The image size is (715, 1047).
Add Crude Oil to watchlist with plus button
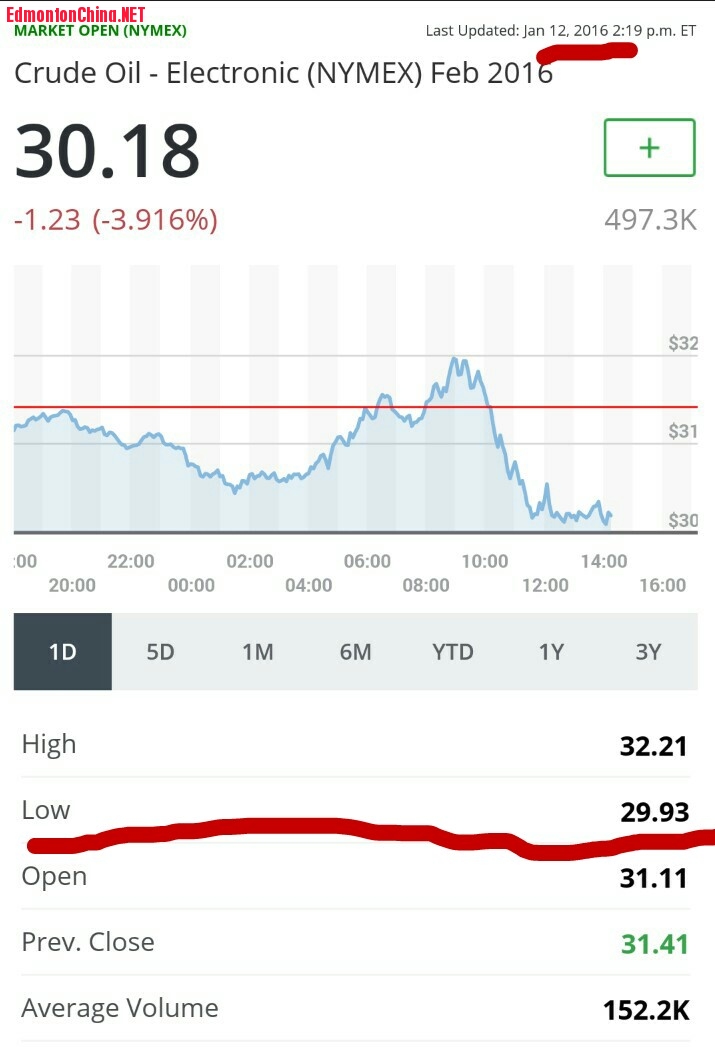coord(649,148)
